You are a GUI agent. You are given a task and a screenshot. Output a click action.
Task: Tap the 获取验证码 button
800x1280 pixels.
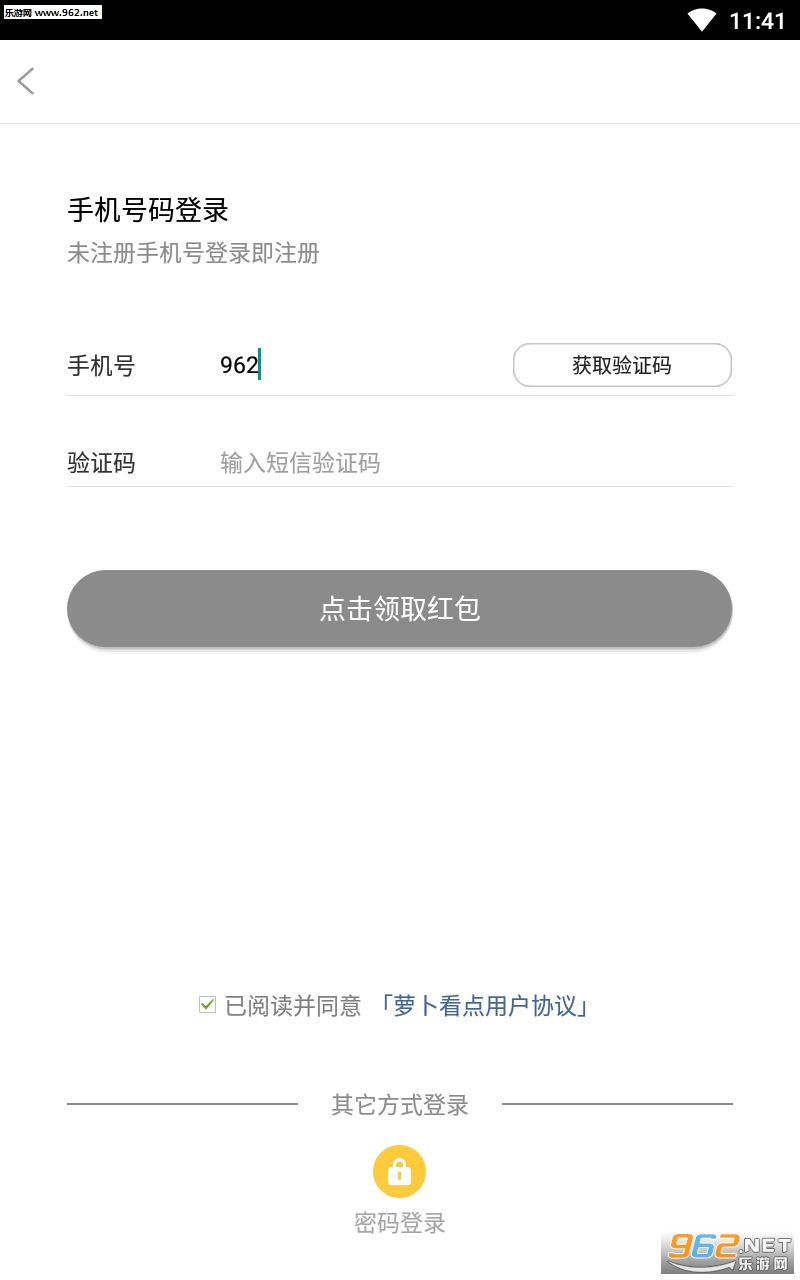[622, 365]
